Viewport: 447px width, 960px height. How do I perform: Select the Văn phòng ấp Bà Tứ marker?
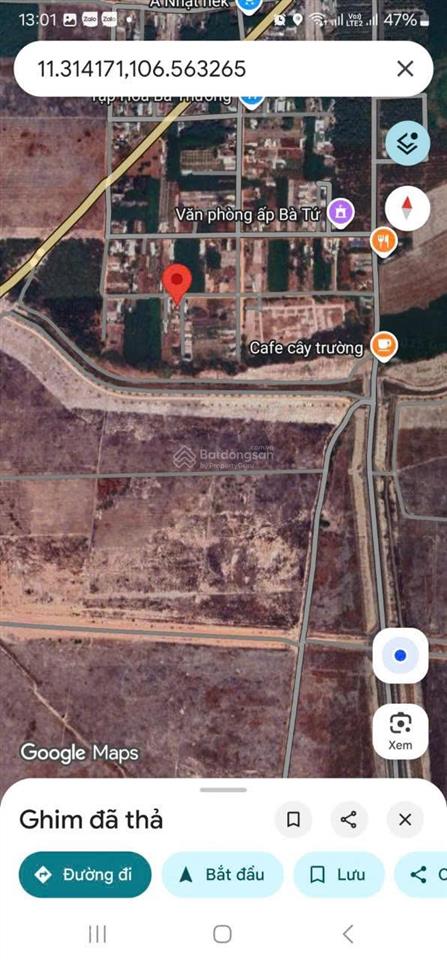coord(338,214)
